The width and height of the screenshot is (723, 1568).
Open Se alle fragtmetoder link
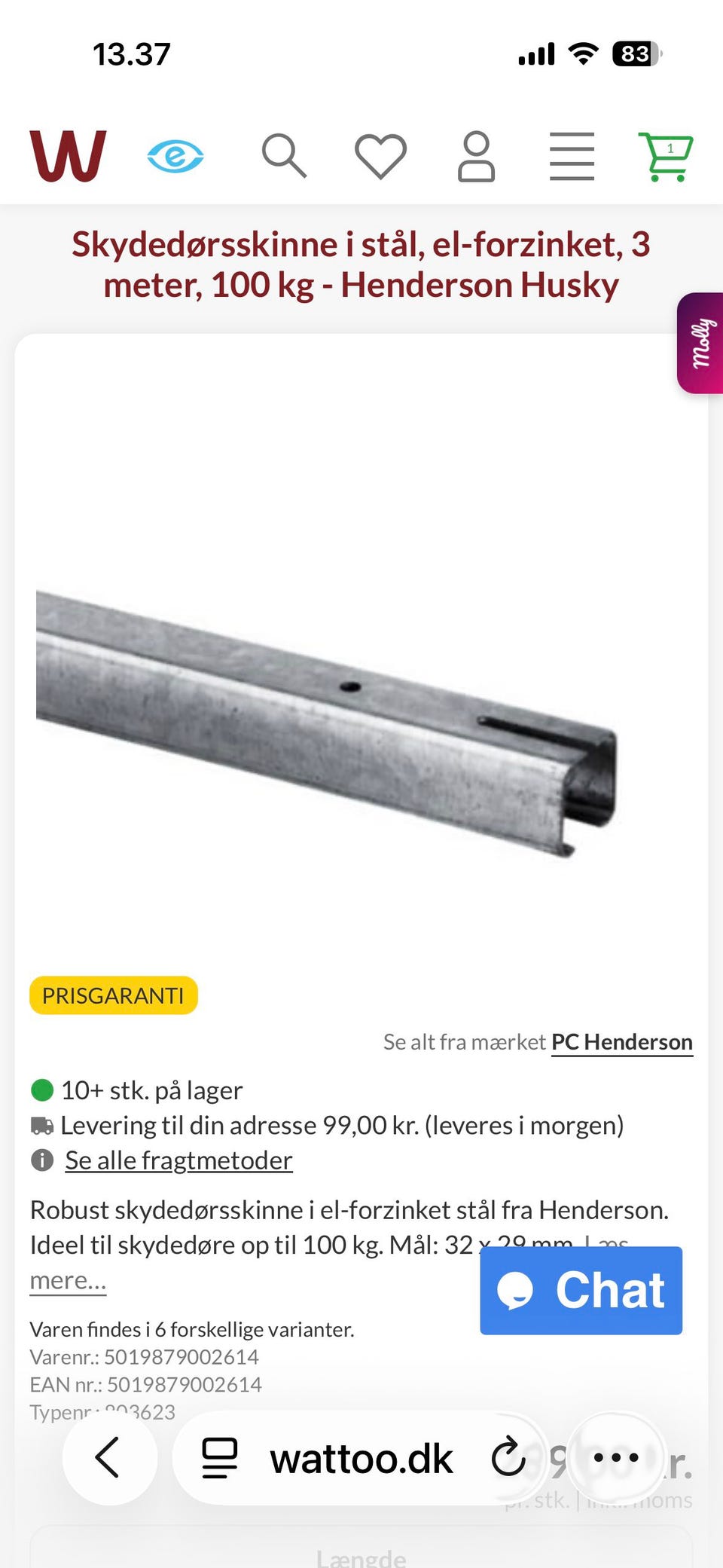(x=178, y=1160)
